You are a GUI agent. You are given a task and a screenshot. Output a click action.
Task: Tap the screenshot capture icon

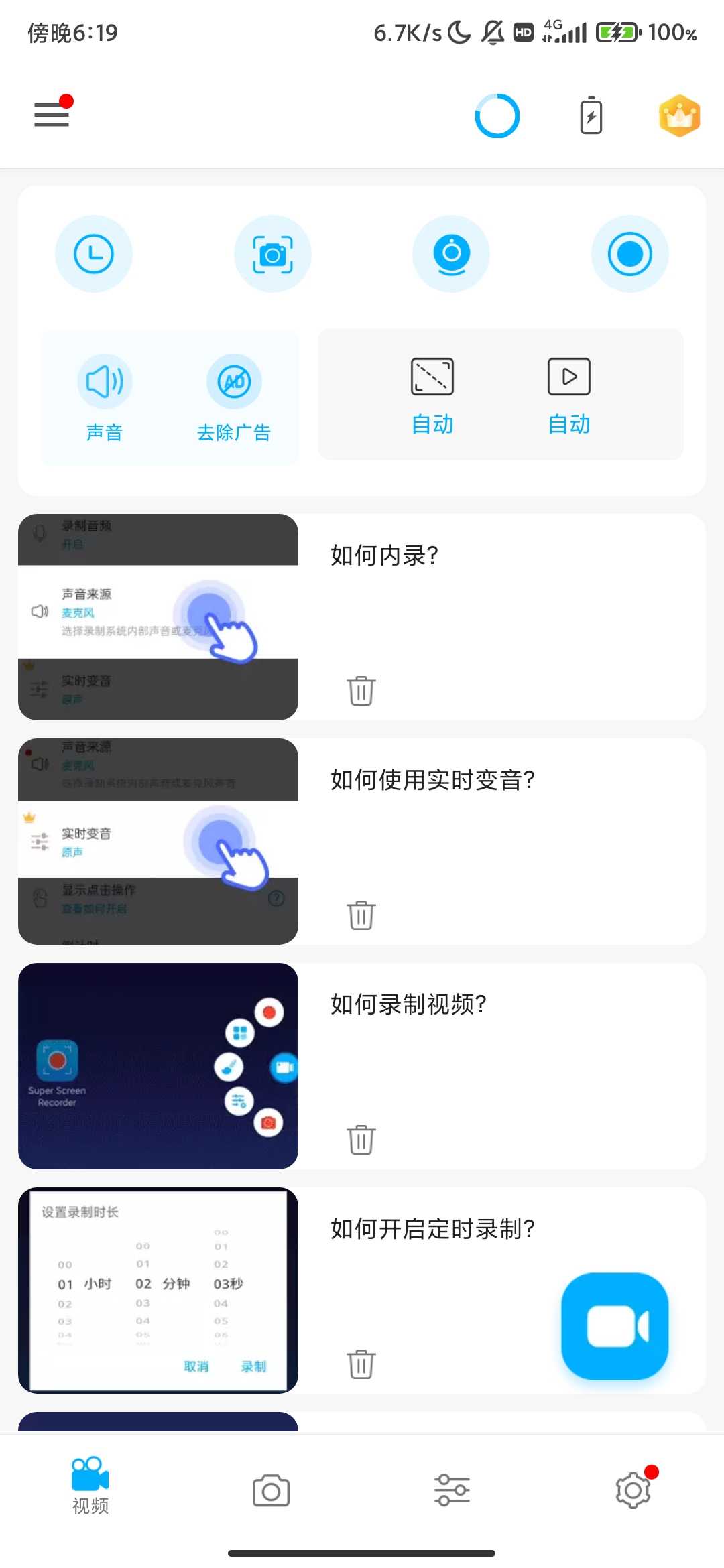[x=273, y=254]
